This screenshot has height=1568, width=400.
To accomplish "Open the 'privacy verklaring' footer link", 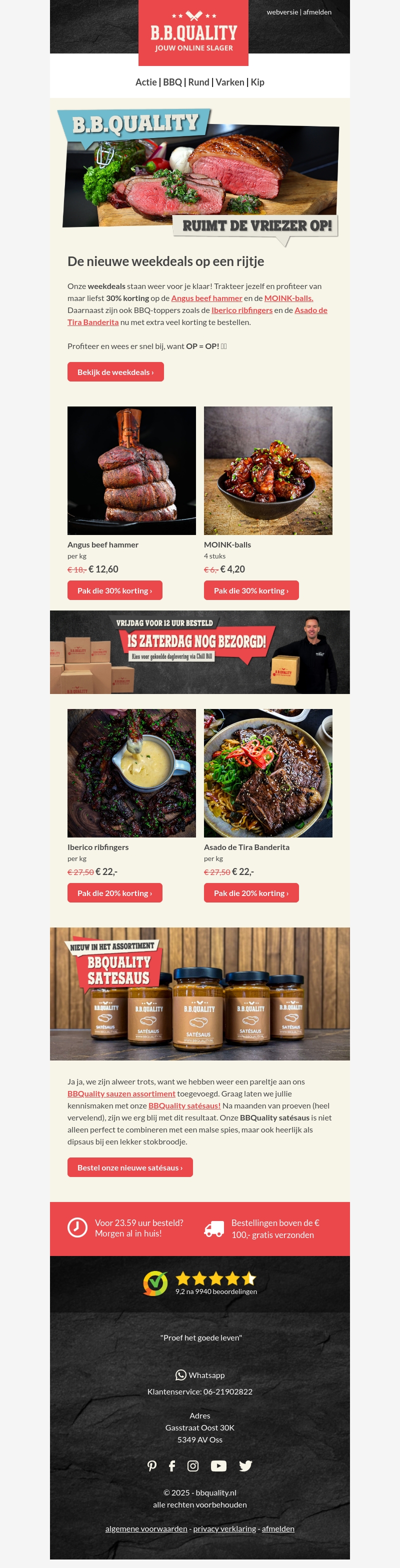I will click(224, 1528).
